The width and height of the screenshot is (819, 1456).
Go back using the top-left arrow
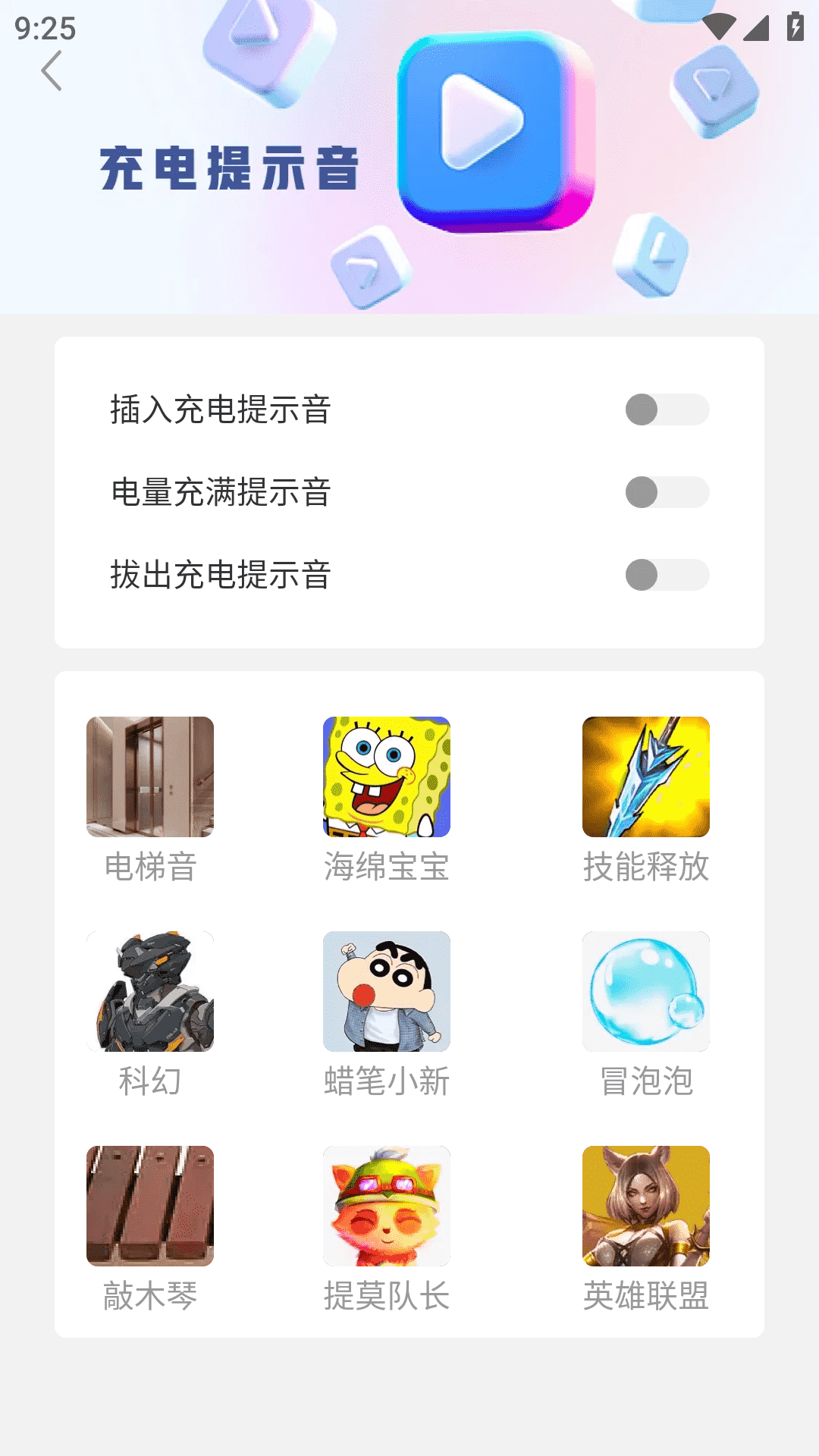(x=52, y=71)
